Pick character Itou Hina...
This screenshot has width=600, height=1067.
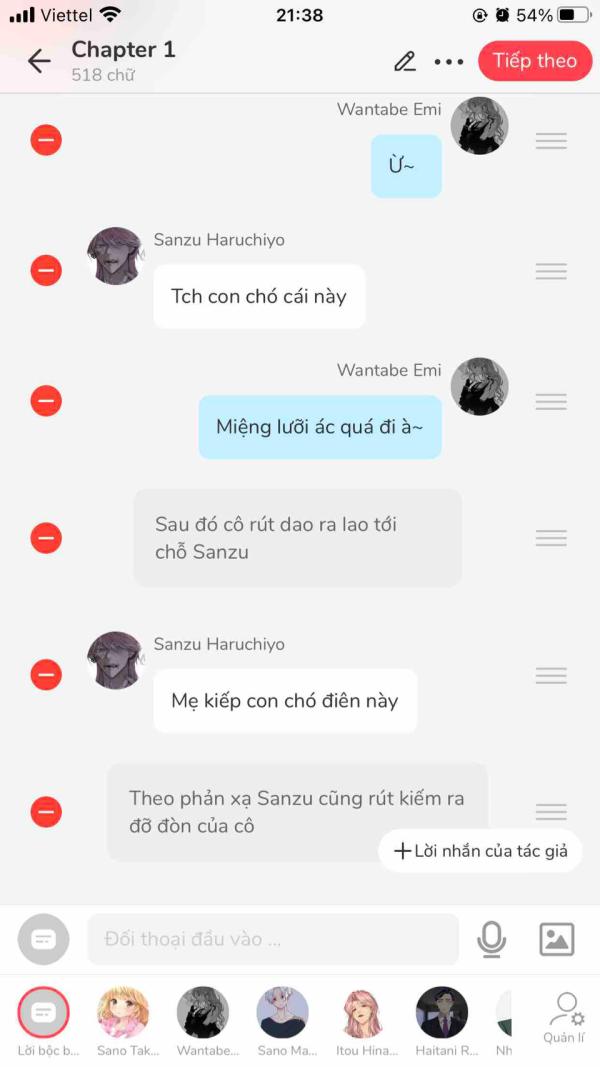(362, 1014)
